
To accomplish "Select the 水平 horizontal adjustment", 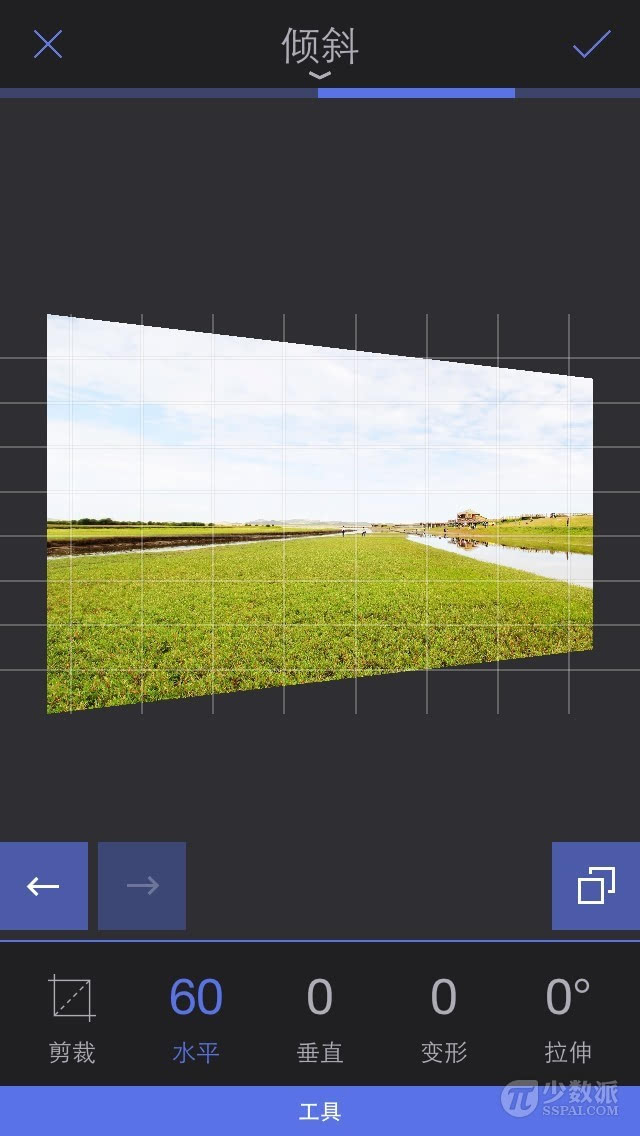I will coord(196,1019).
